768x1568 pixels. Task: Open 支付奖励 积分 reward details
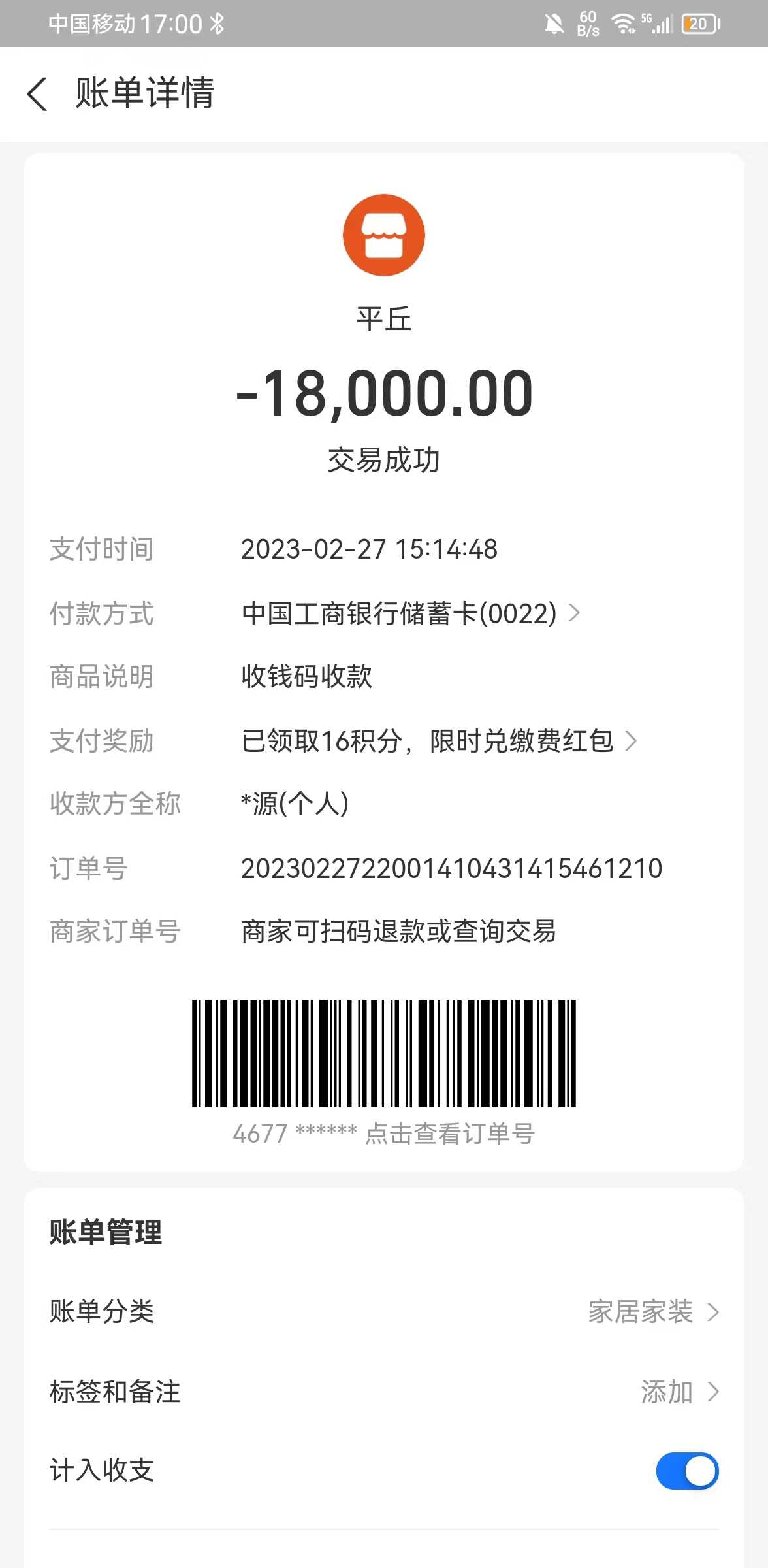tap(438, 741)
